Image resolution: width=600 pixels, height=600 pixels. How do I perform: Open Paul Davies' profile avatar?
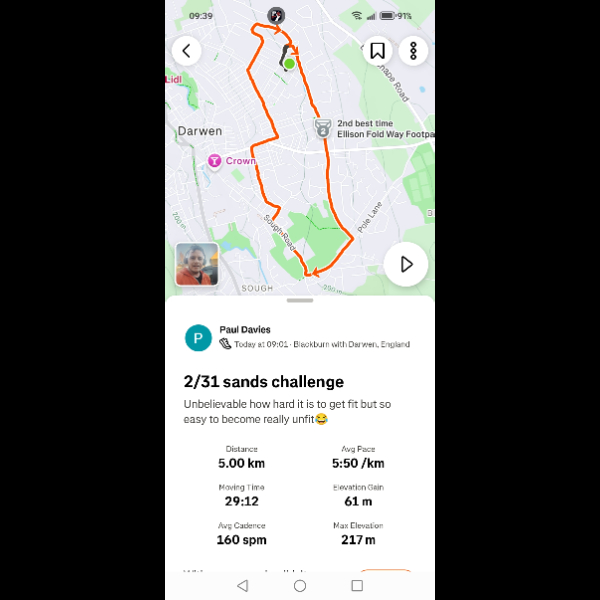tap(198, 338)
